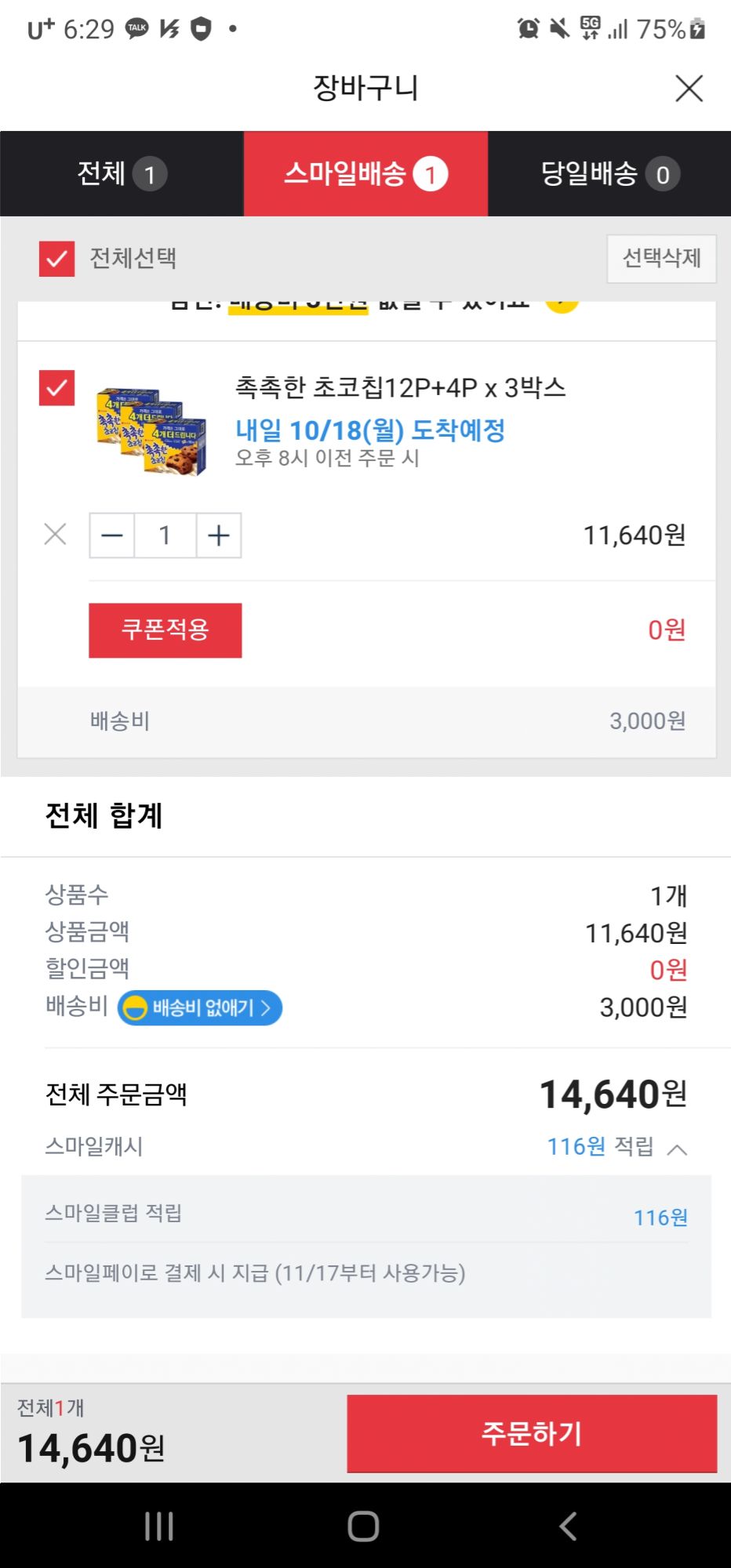Select the 스마일배송 tab
The image size is (731, 1568).
(x=365, y=173)
